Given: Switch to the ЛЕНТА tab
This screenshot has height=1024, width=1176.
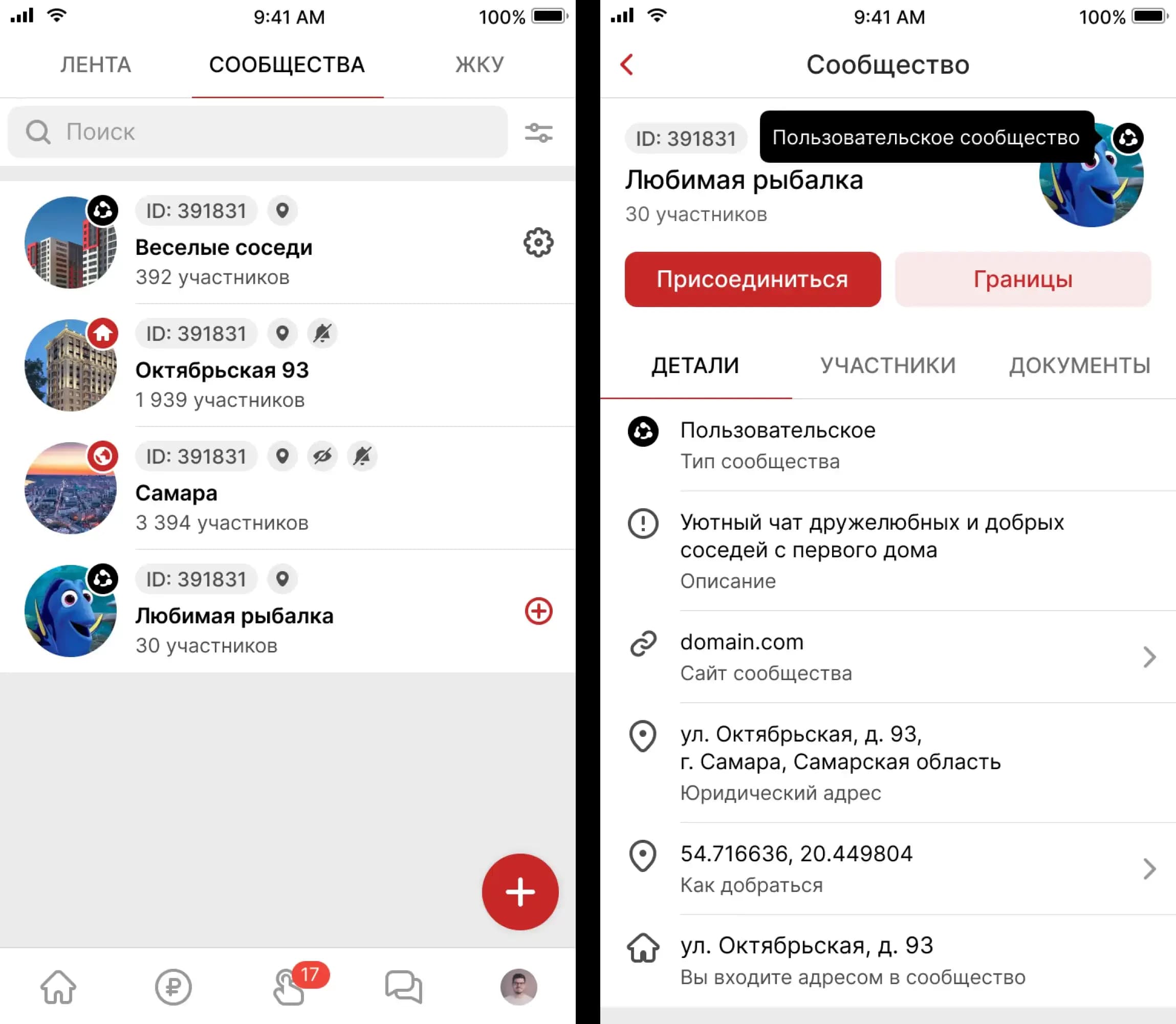Looking at the screenshot, I should click(x=96, y=64).
